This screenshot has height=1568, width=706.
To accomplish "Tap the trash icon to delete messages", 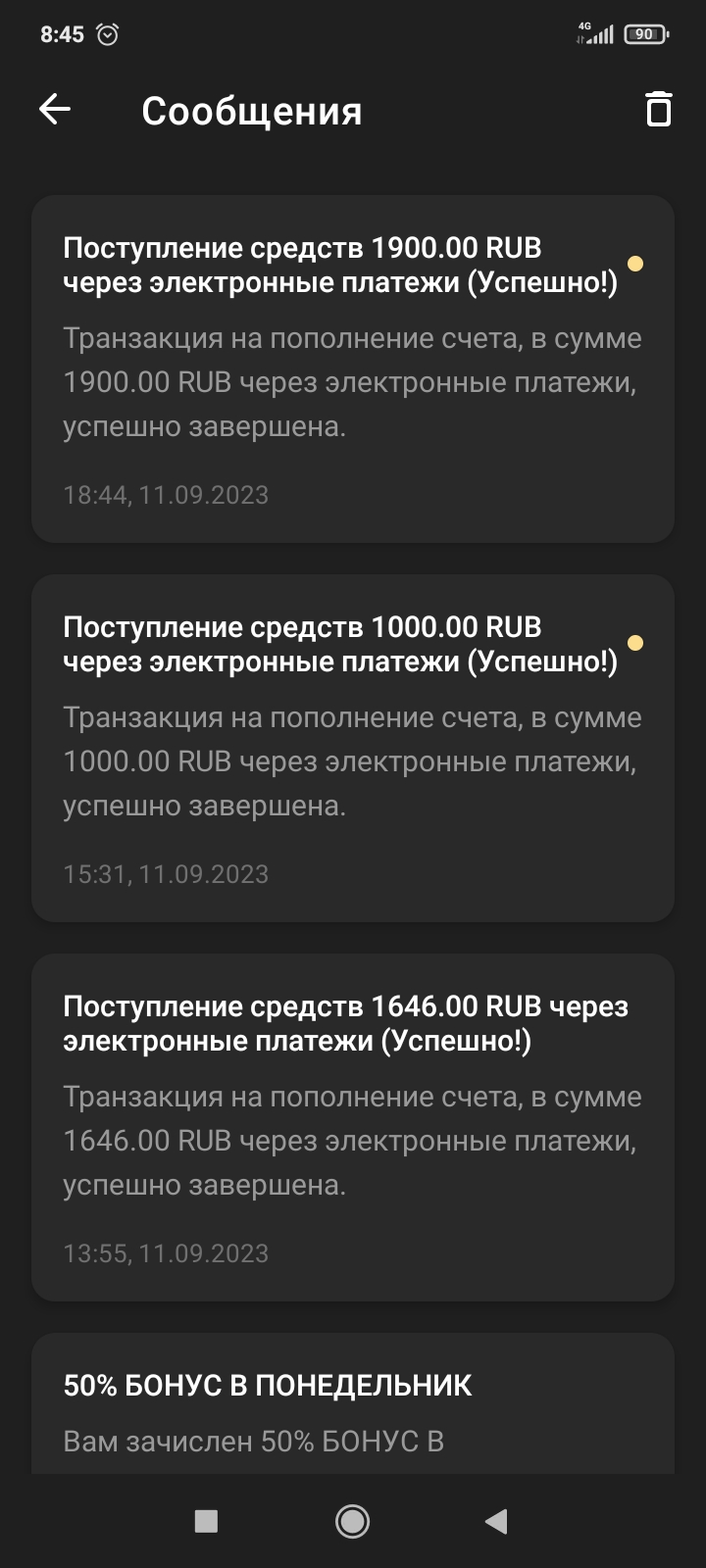I will pos(658,109).
